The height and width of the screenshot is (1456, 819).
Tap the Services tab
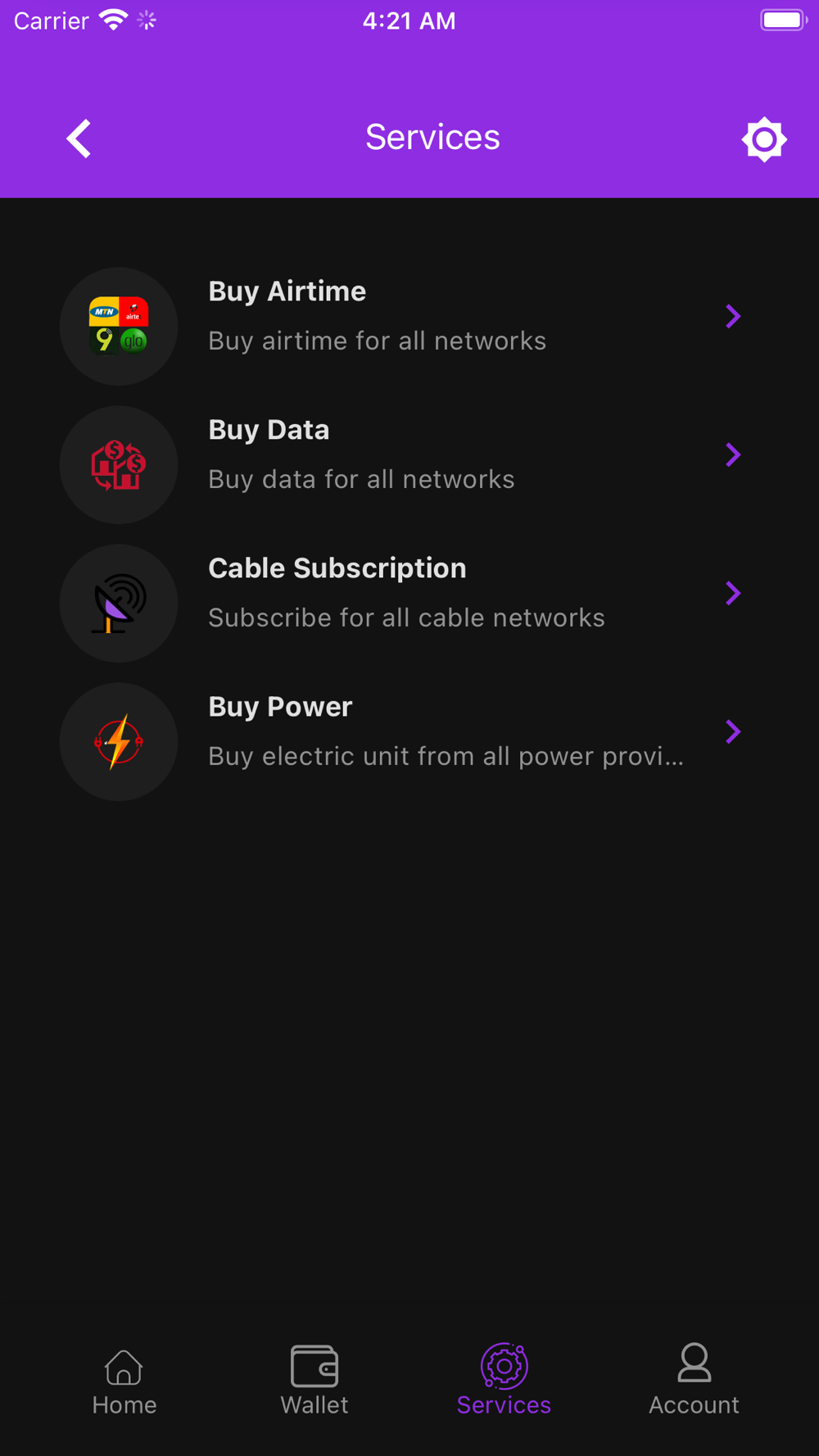tap(504, 1381)
